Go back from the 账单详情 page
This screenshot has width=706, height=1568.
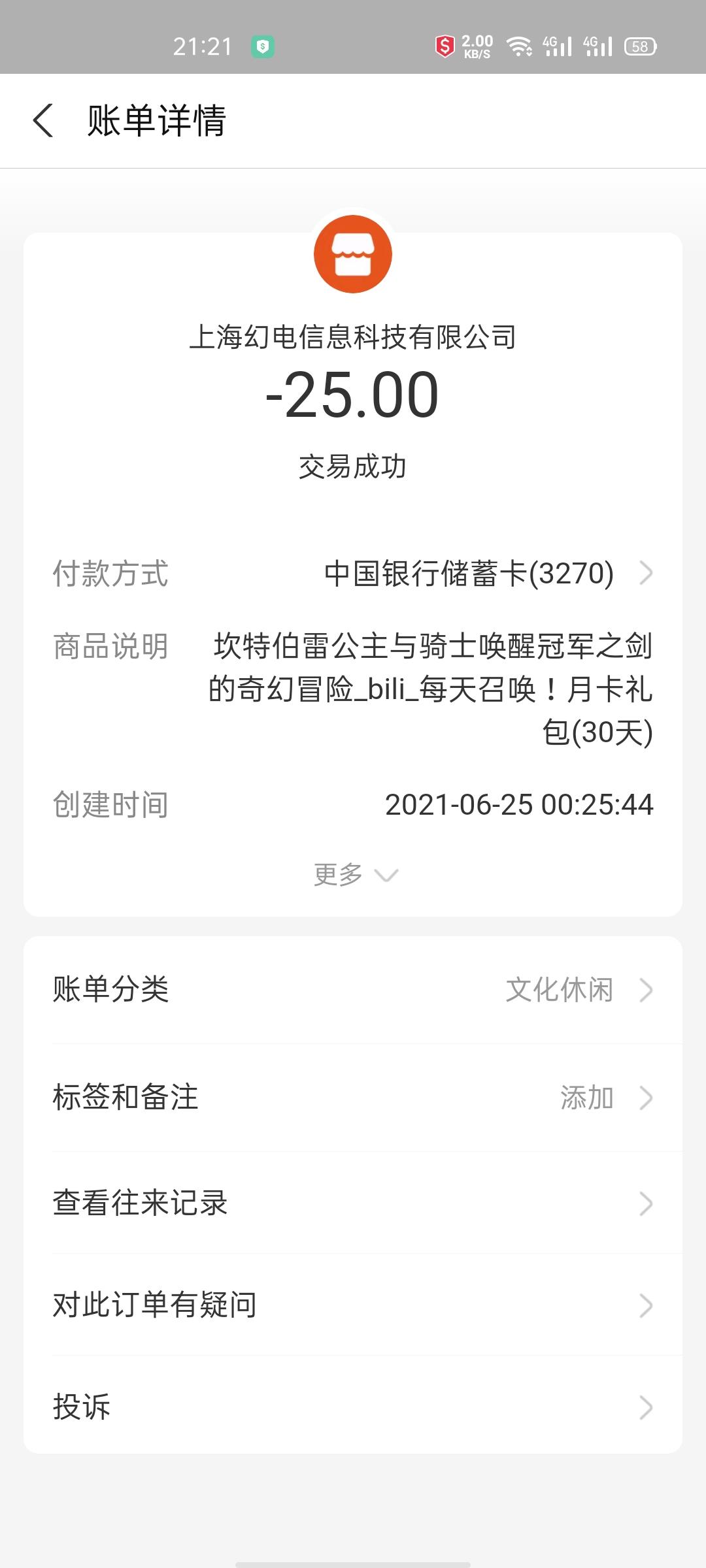point(43,121)
